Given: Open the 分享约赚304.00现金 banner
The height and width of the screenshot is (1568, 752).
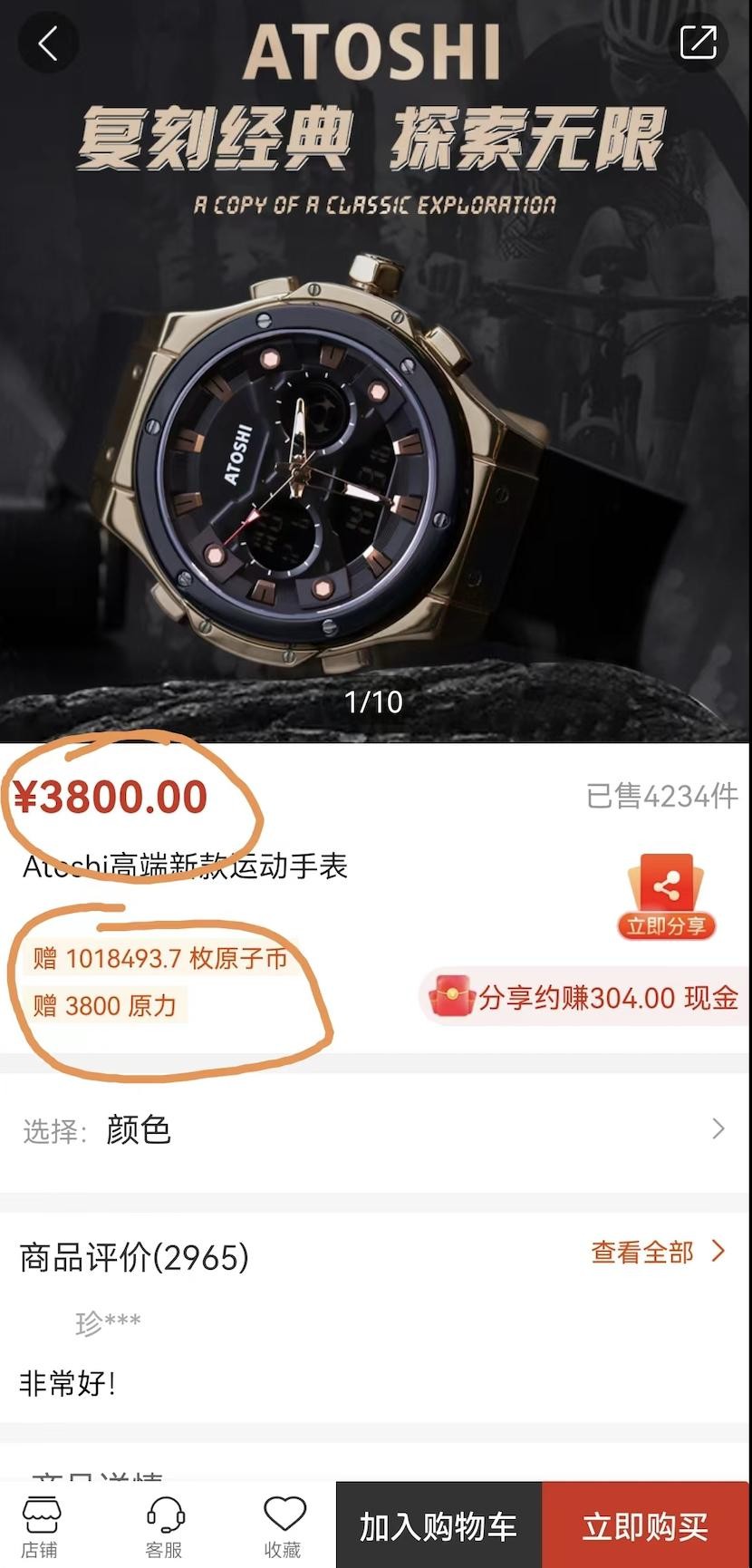Looking at the screenshot, I should 584,997.
